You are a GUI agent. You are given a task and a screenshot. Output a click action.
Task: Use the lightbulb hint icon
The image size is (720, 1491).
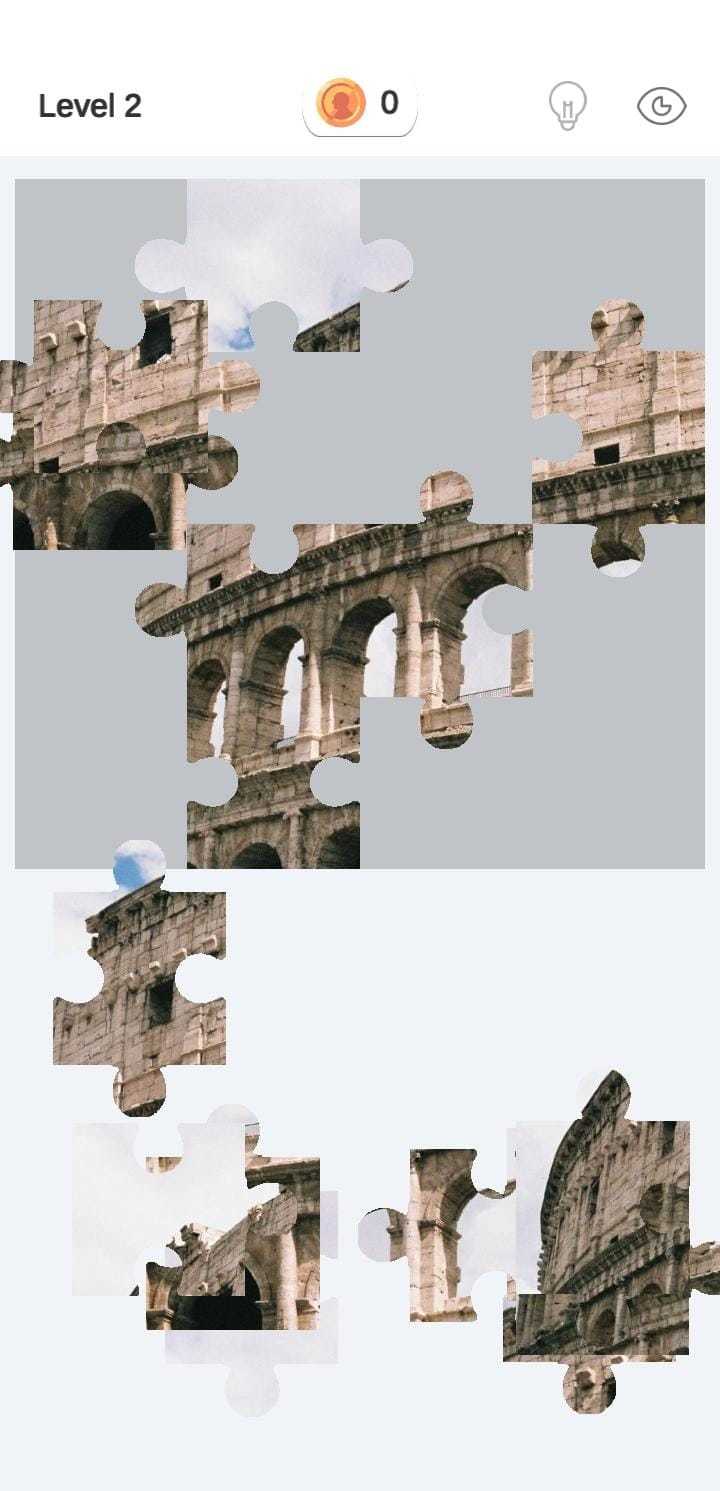[x=567, y=105]
